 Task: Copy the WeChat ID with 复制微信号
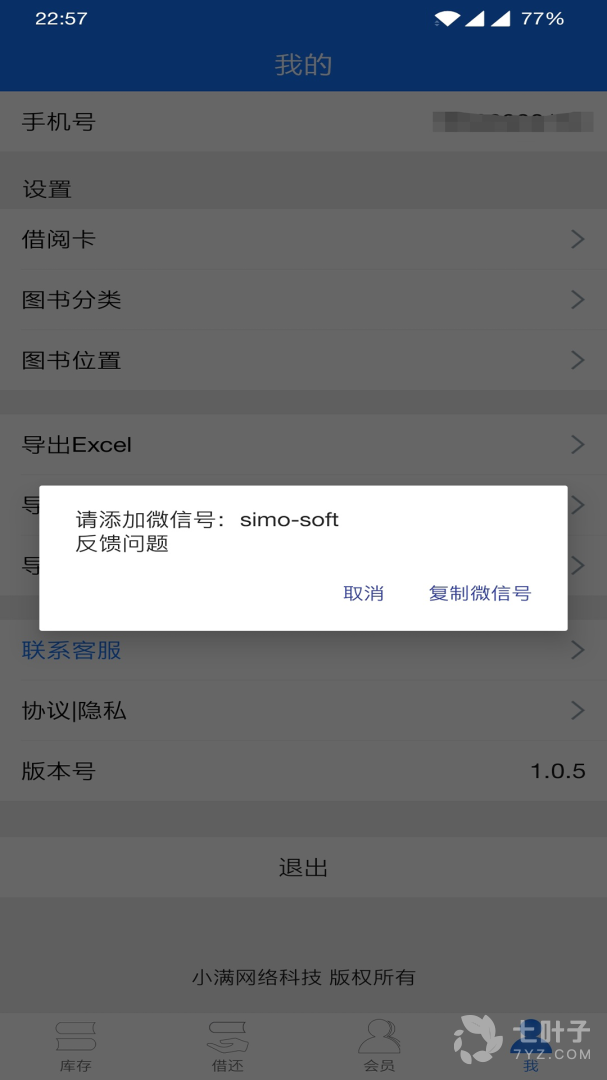click(480, 593)
